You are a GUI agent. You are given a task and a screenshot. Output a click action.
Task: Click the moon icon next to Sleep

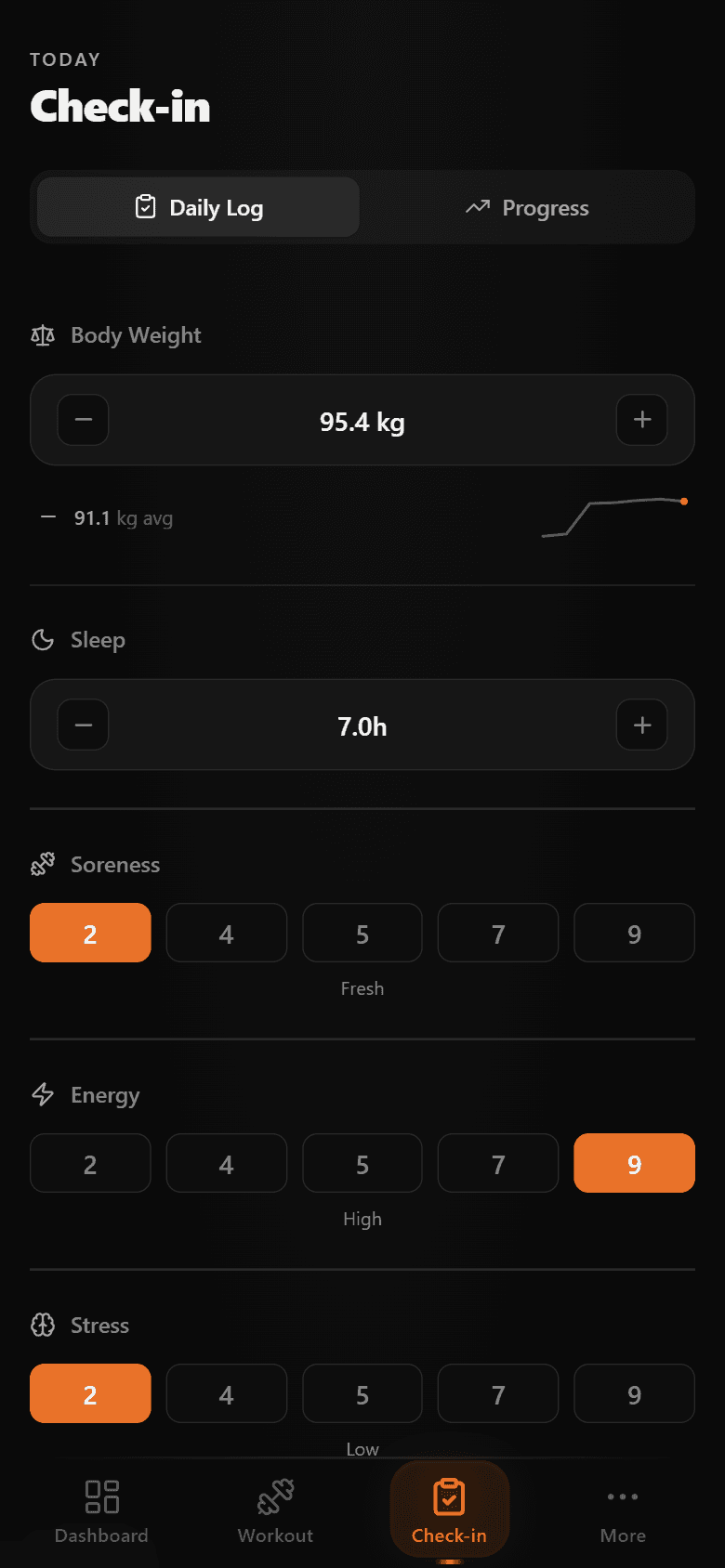click(x=43, y=639)
